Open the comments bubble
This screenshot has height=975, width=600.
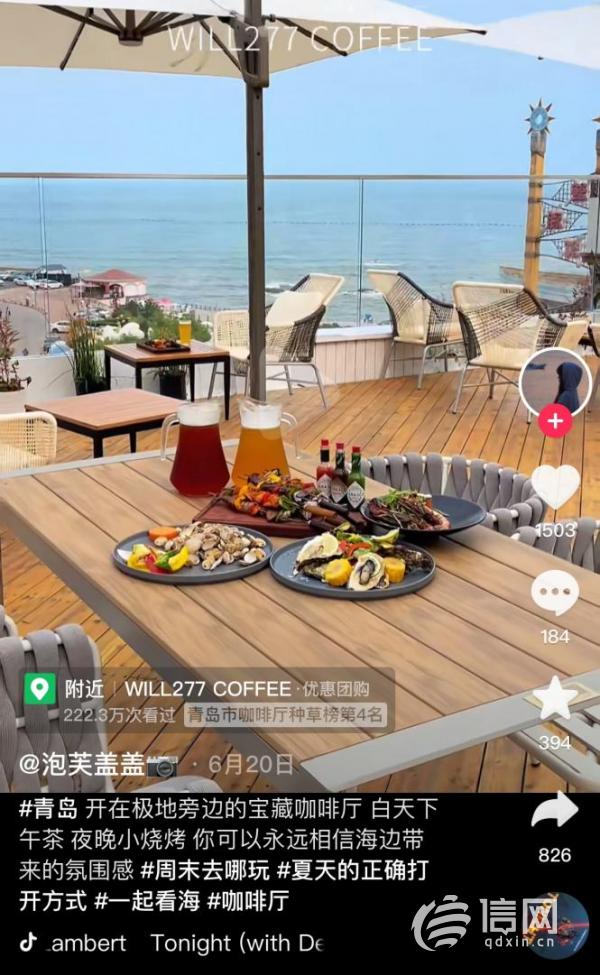(555, 594)
